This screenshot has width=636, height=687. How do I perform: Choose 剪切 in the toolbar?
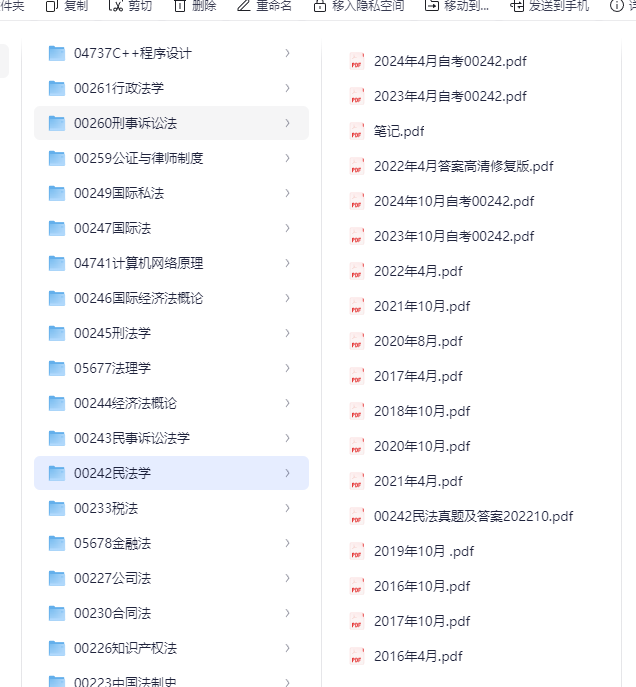[x=130, y=6]
